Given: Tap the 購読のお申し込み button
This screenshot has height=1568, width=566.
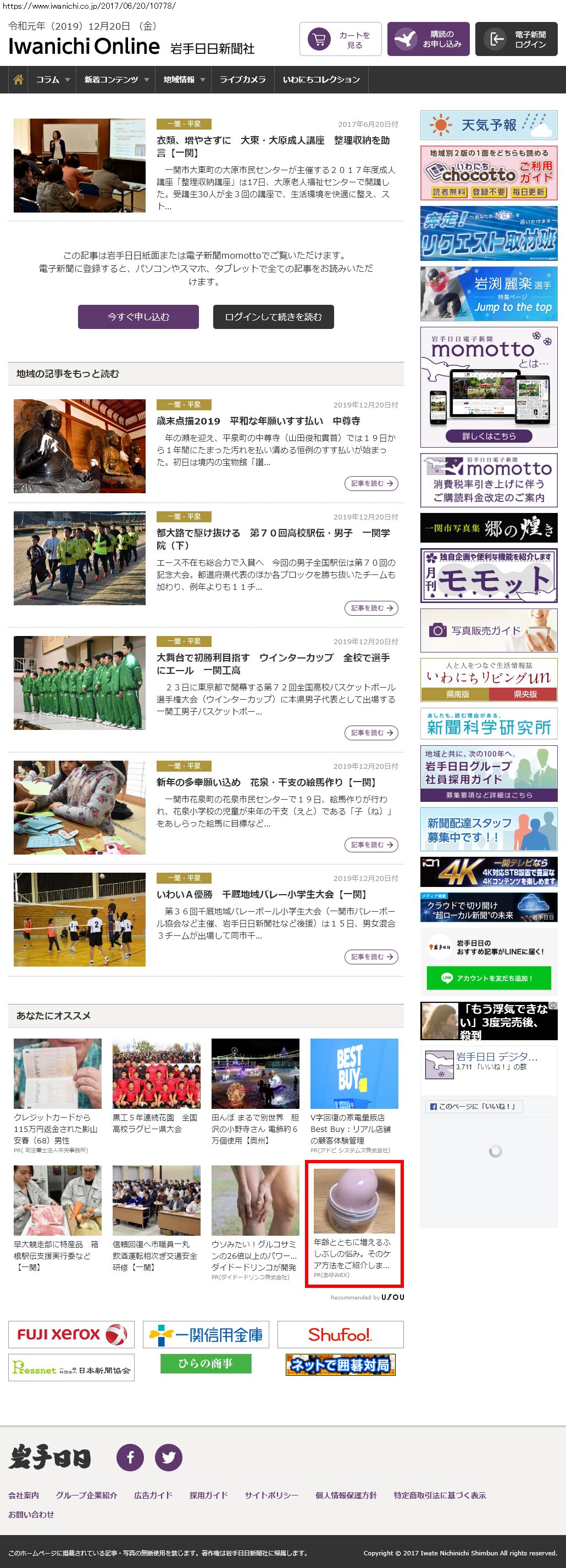Looking at the screenshot, I should 428,40.
